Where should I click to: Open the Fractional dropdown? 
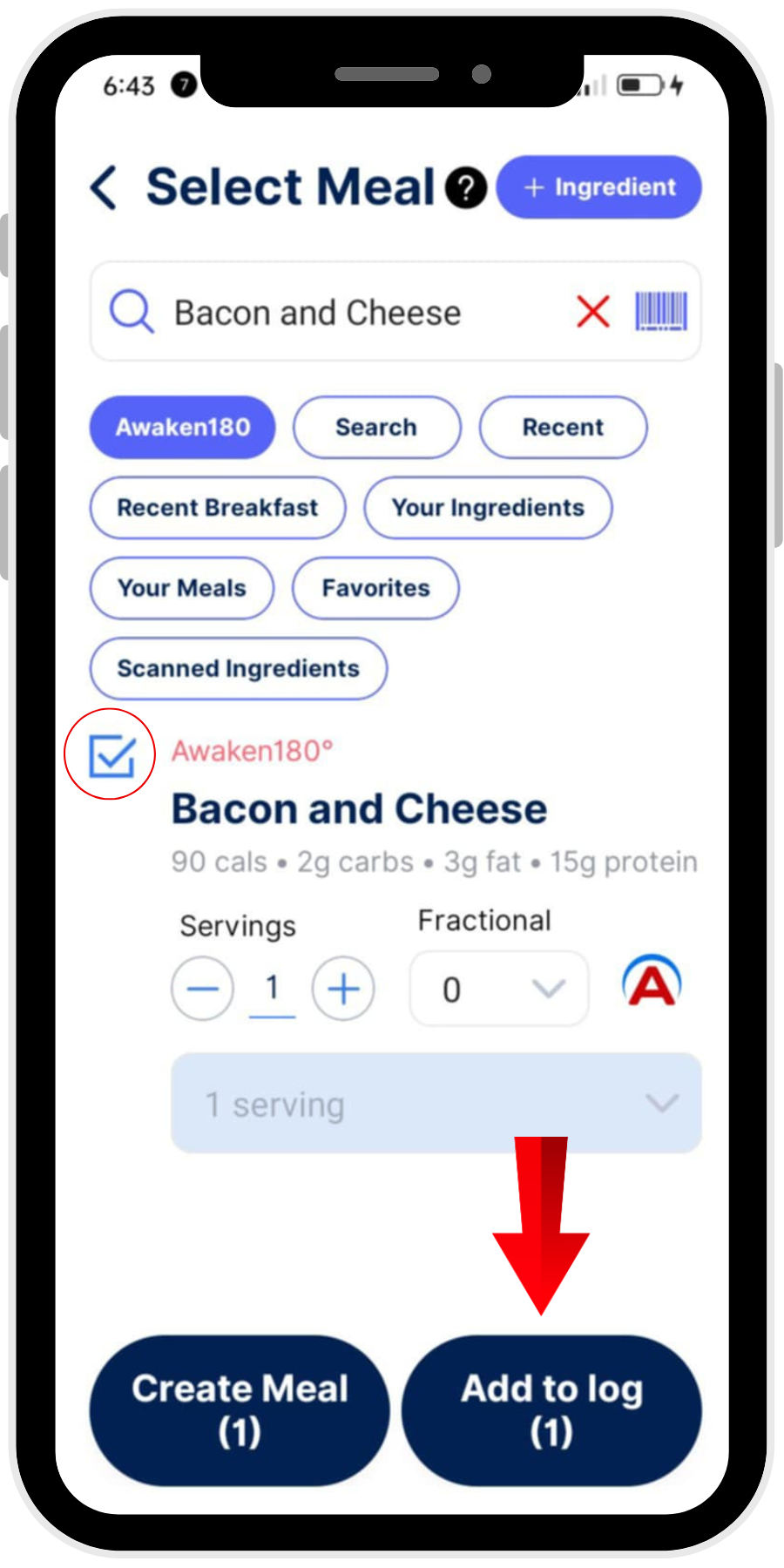[499, 989]
